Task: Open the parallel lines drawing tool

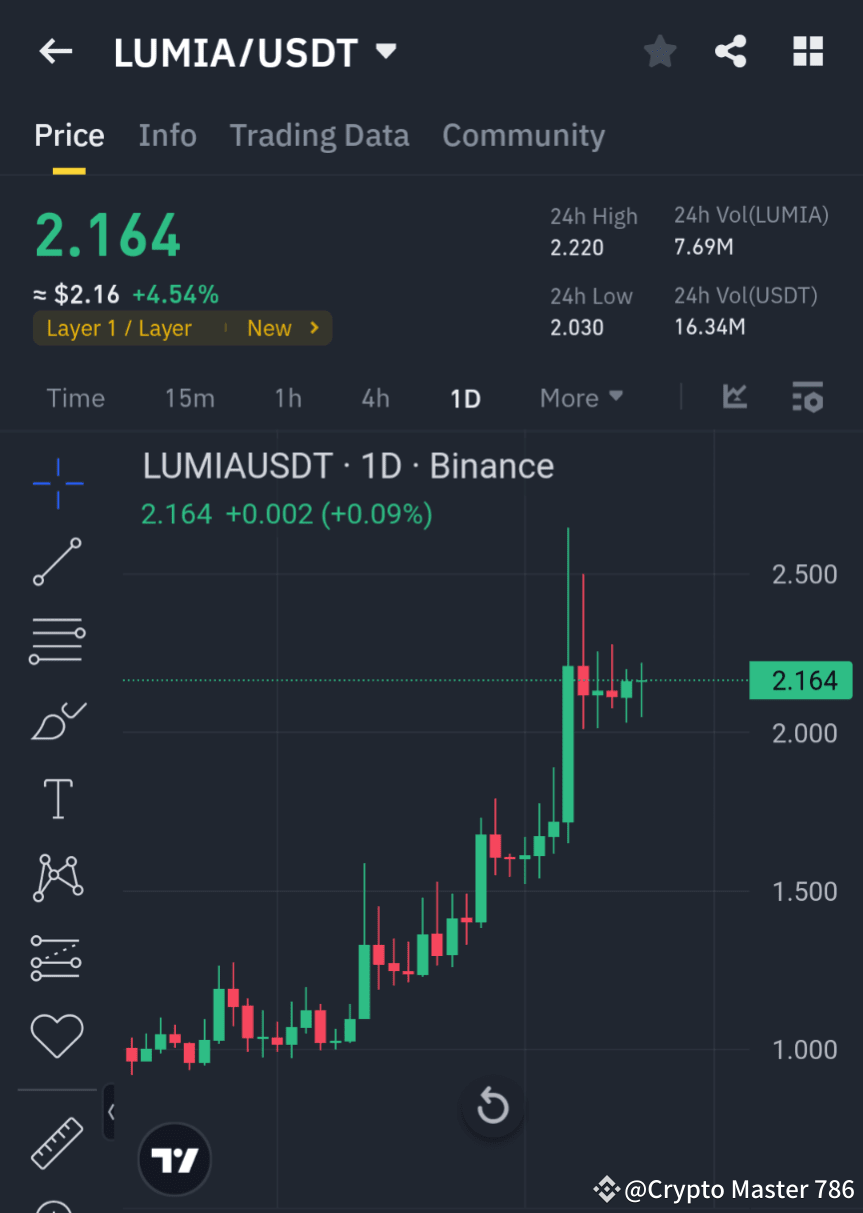Action: pos(57,641)
